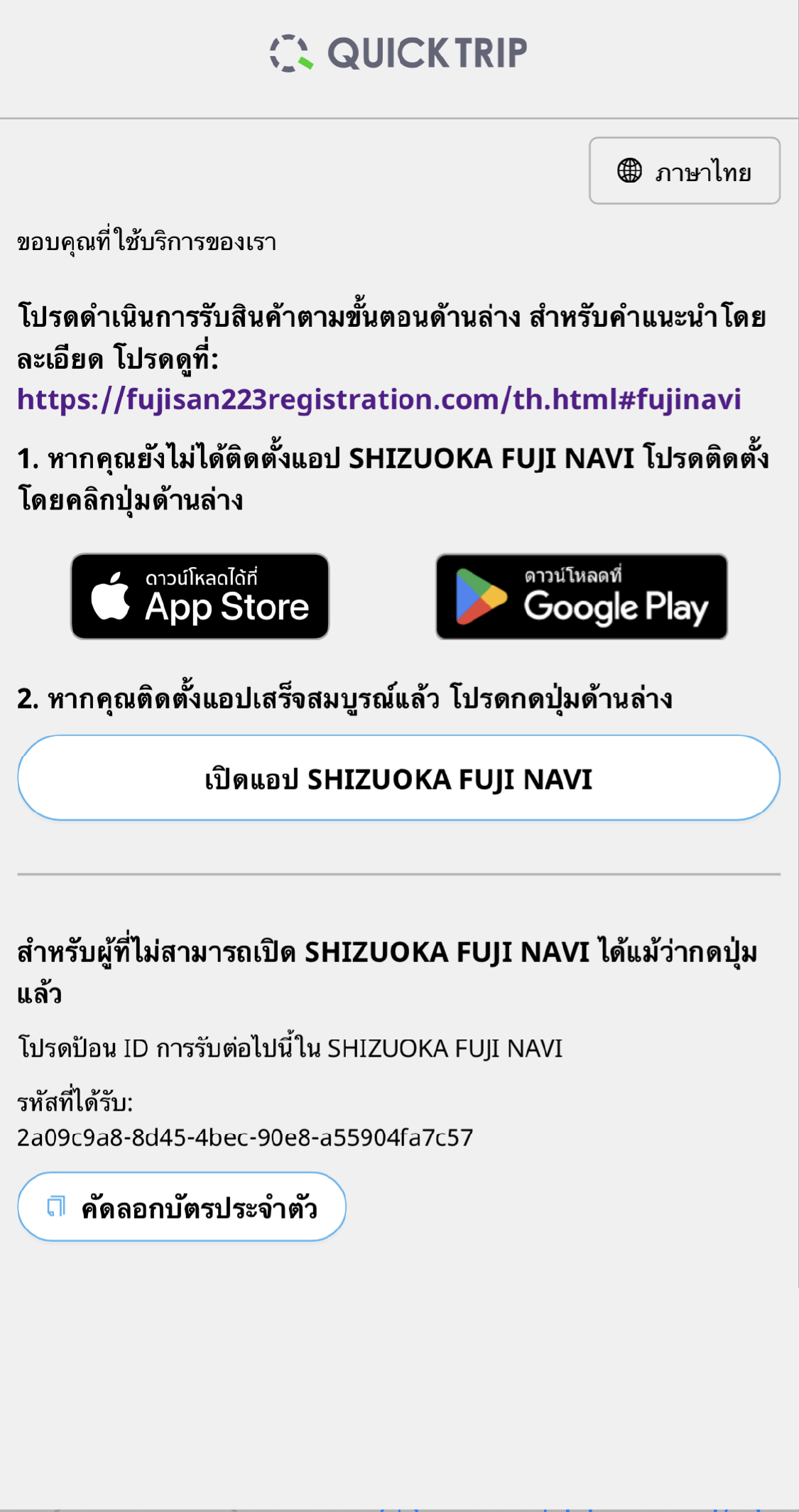Screen dimensions: 799x1512
Task: Open the fujisan223registration.com instructions link
Action: point(379,399)
